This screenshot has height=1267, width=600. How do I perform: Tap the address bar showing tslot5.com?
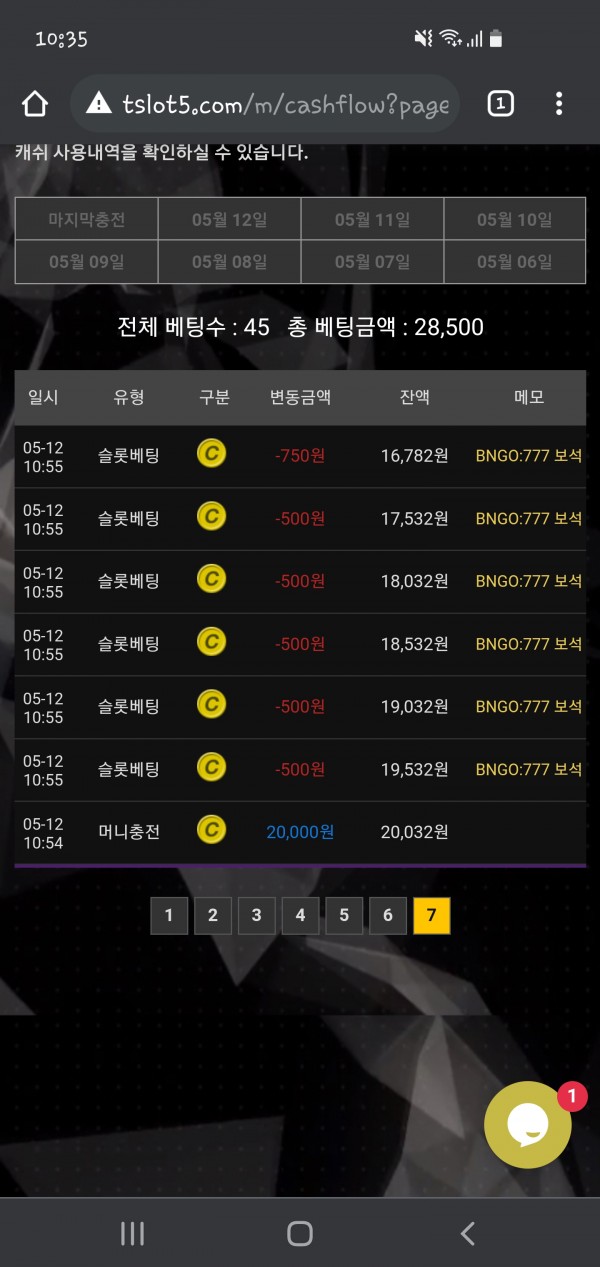pos(265,104)
